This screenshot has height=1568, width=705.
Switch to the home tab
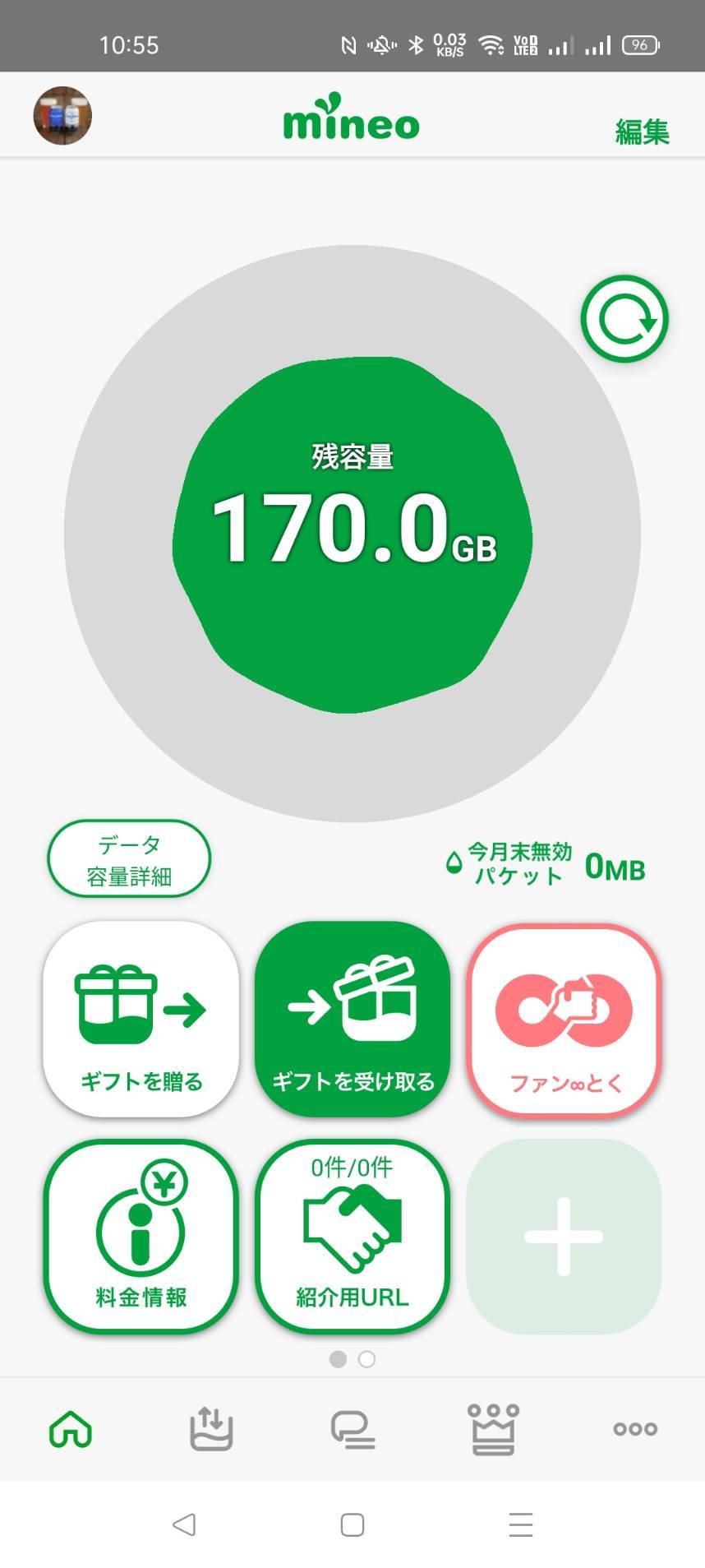tap(71, 1429)
